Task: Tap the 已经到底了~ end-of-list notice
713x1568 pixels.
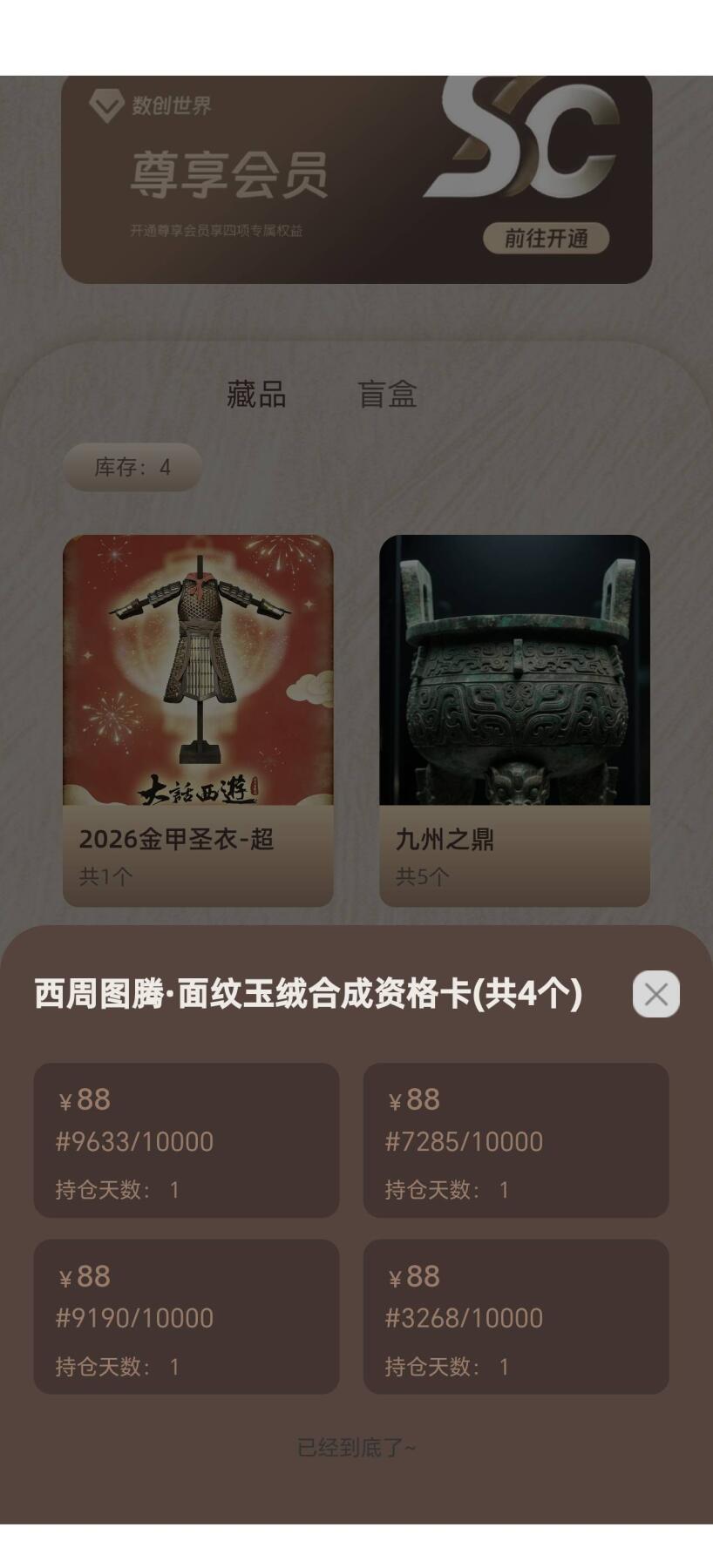Action: [356, 1444]
